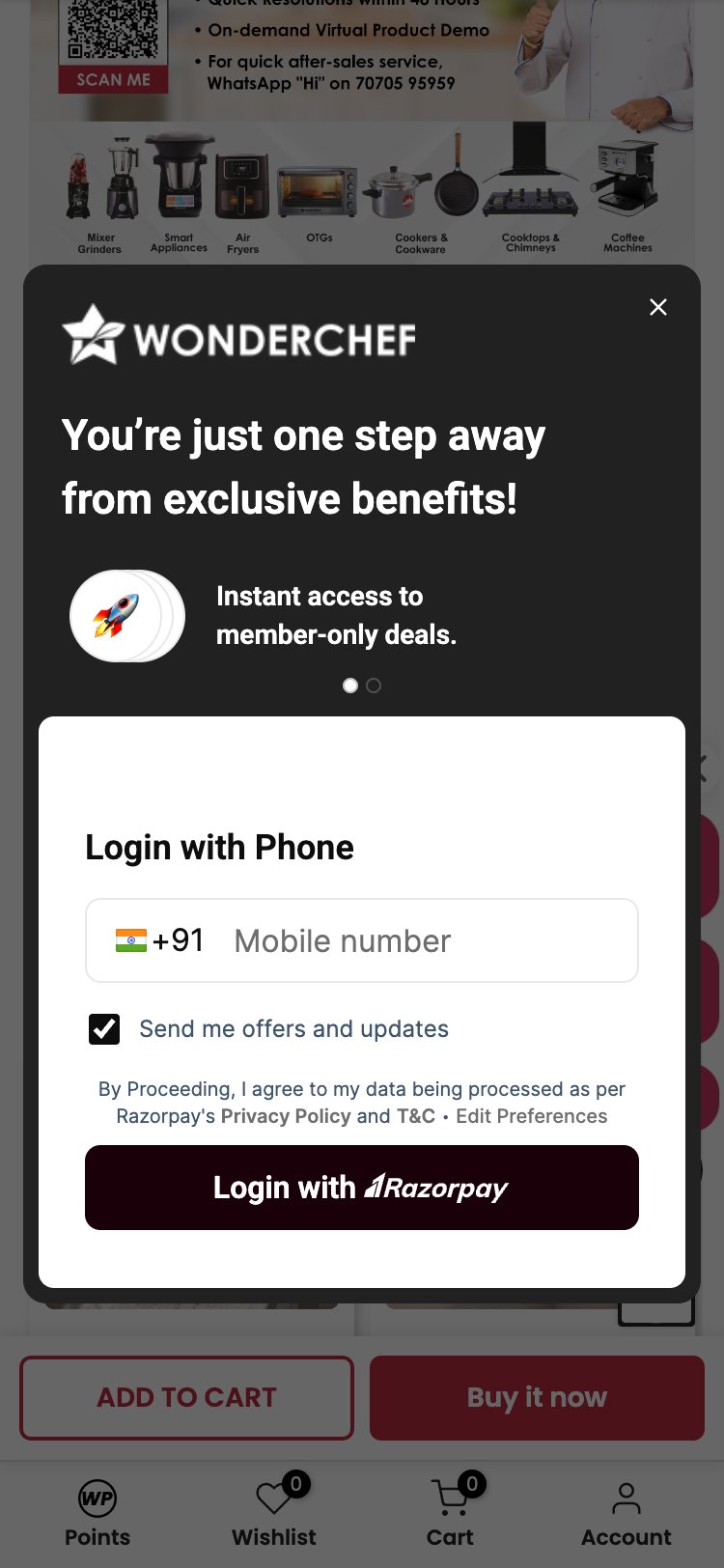Open the +91 country code selector

160,940
